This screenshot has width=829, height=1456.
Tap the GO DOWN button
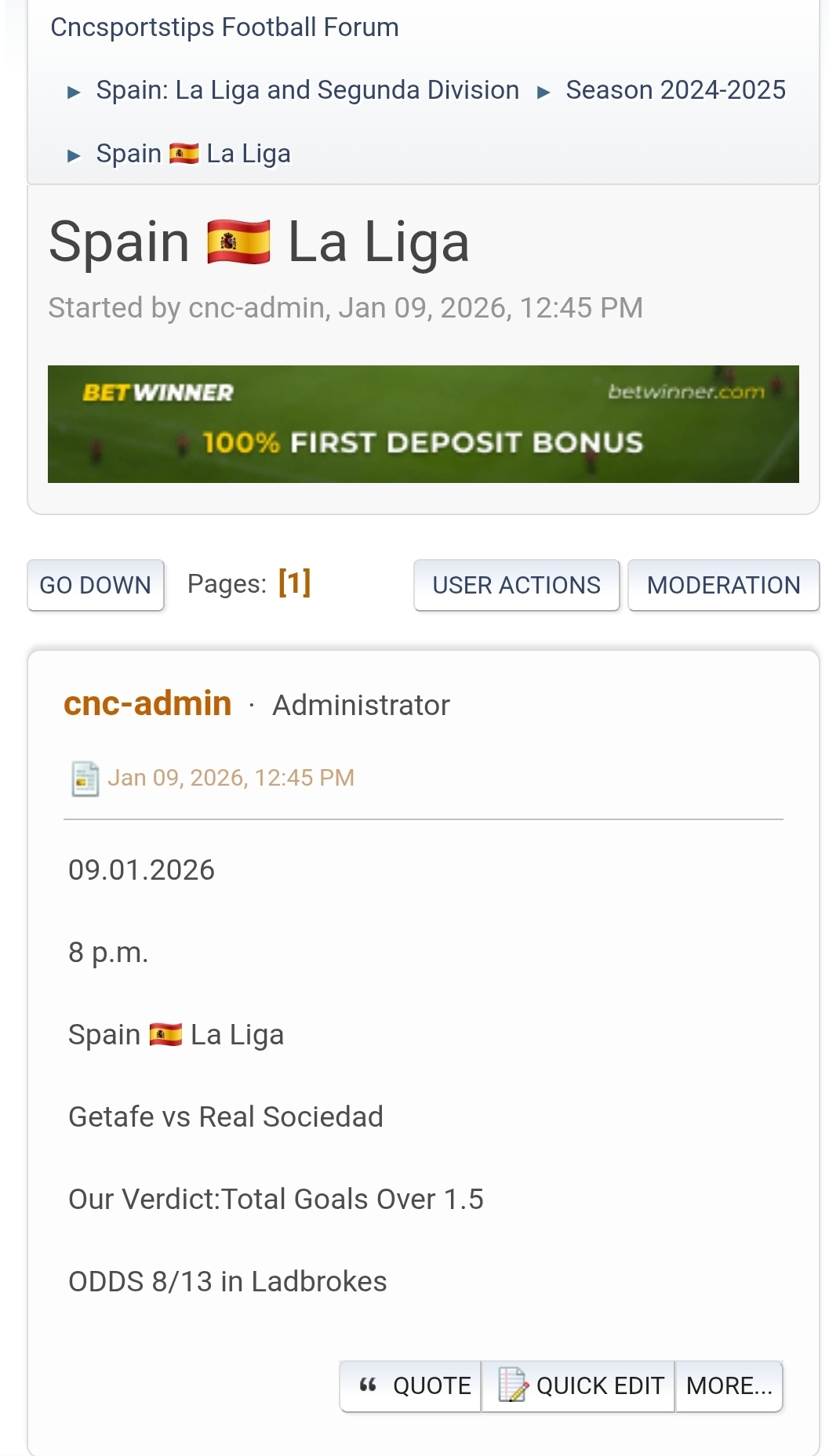point(95,585)
